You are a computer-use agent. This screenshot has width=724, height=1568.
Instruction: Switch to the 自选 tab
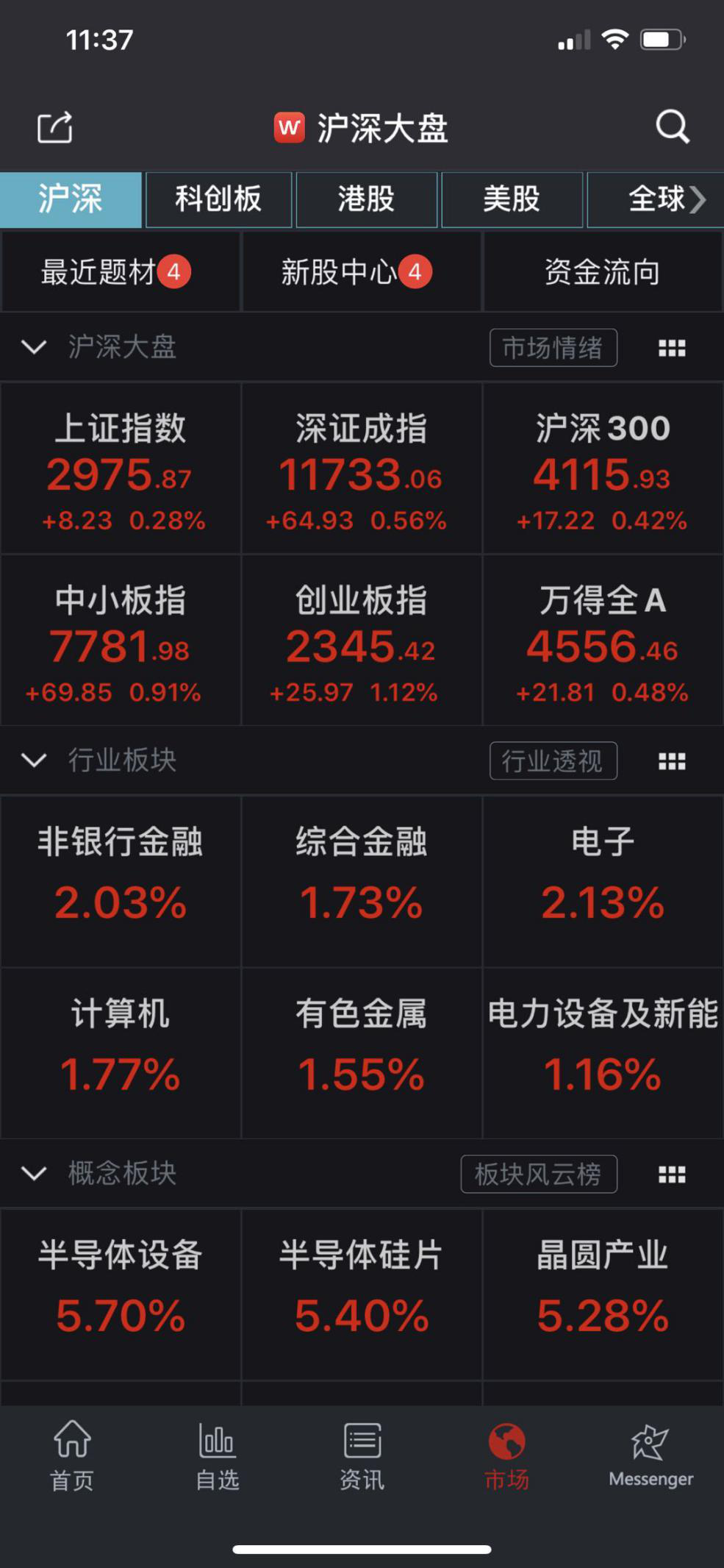pos(217,1456)
